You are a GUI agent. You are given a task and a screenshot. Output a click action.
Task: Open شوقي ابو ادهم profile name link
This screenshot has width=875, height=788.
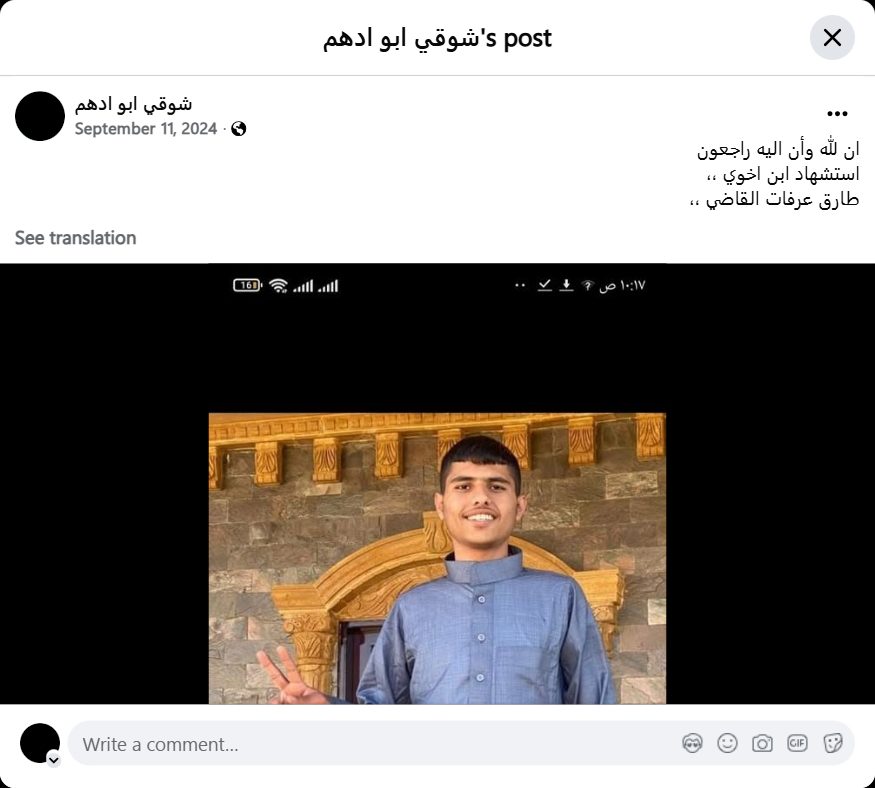tap(133, 104)
